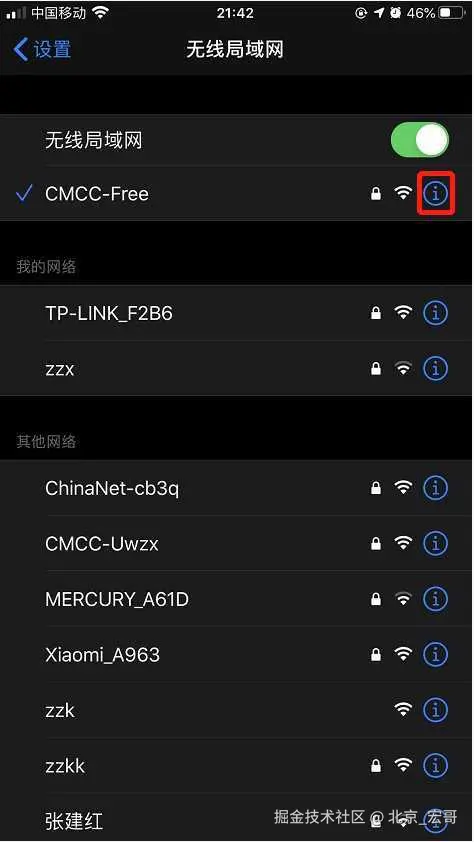Turn off the 无线局域网 switch
The image size is (474, 842).
(420, 141)
